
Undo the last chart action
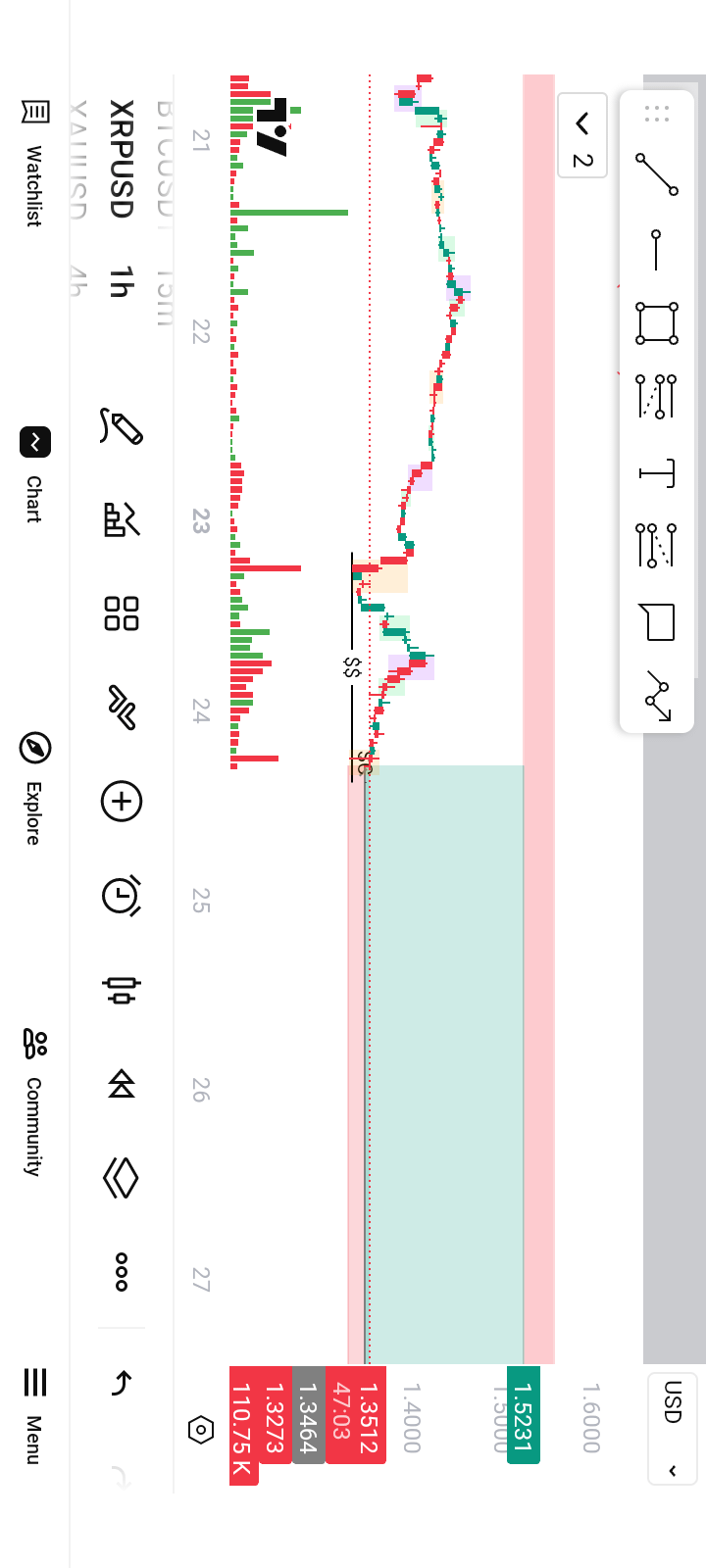pos(122,1382)
